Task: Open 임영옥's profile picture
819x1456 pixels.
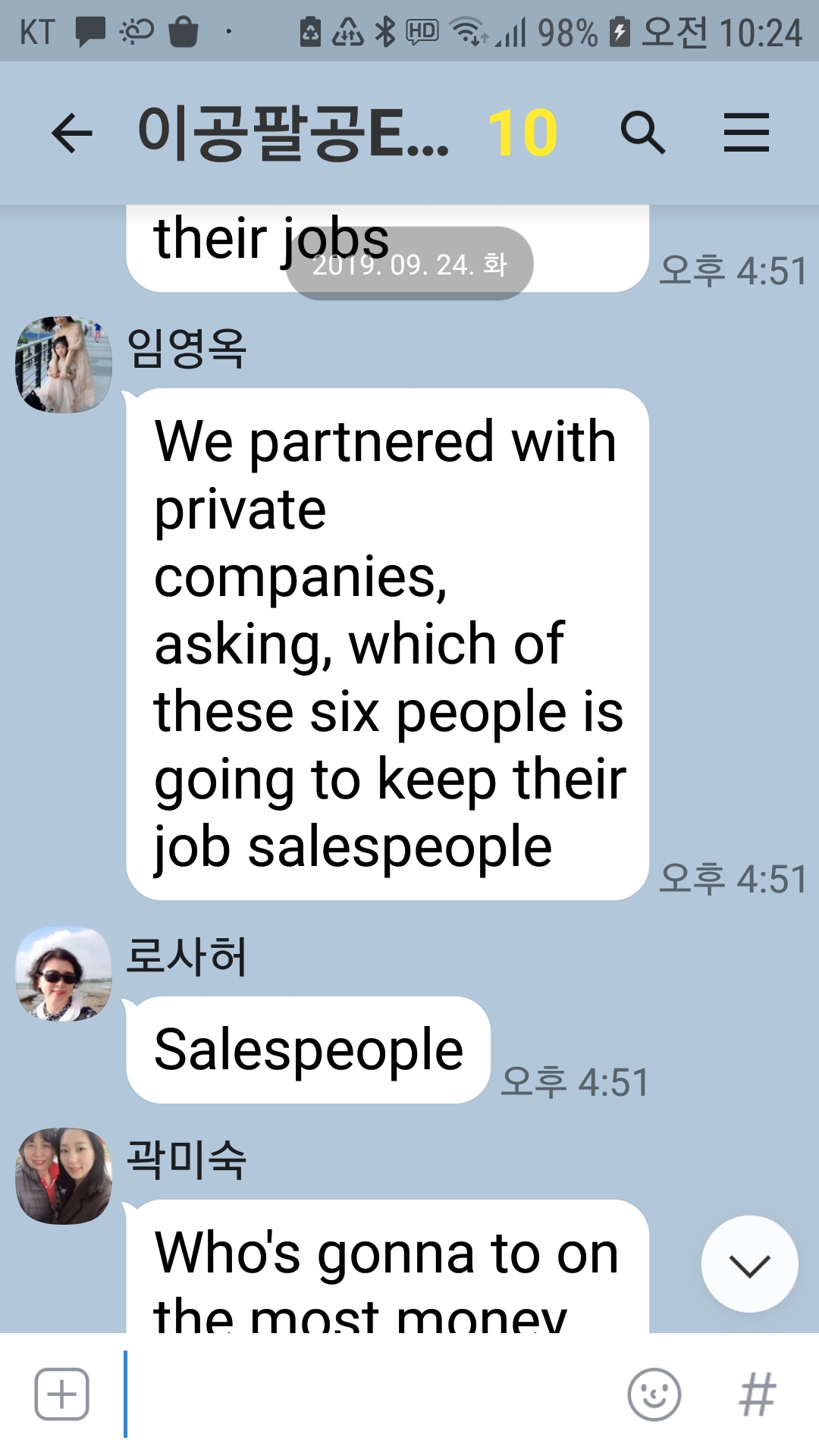Action: coord(64,365)
